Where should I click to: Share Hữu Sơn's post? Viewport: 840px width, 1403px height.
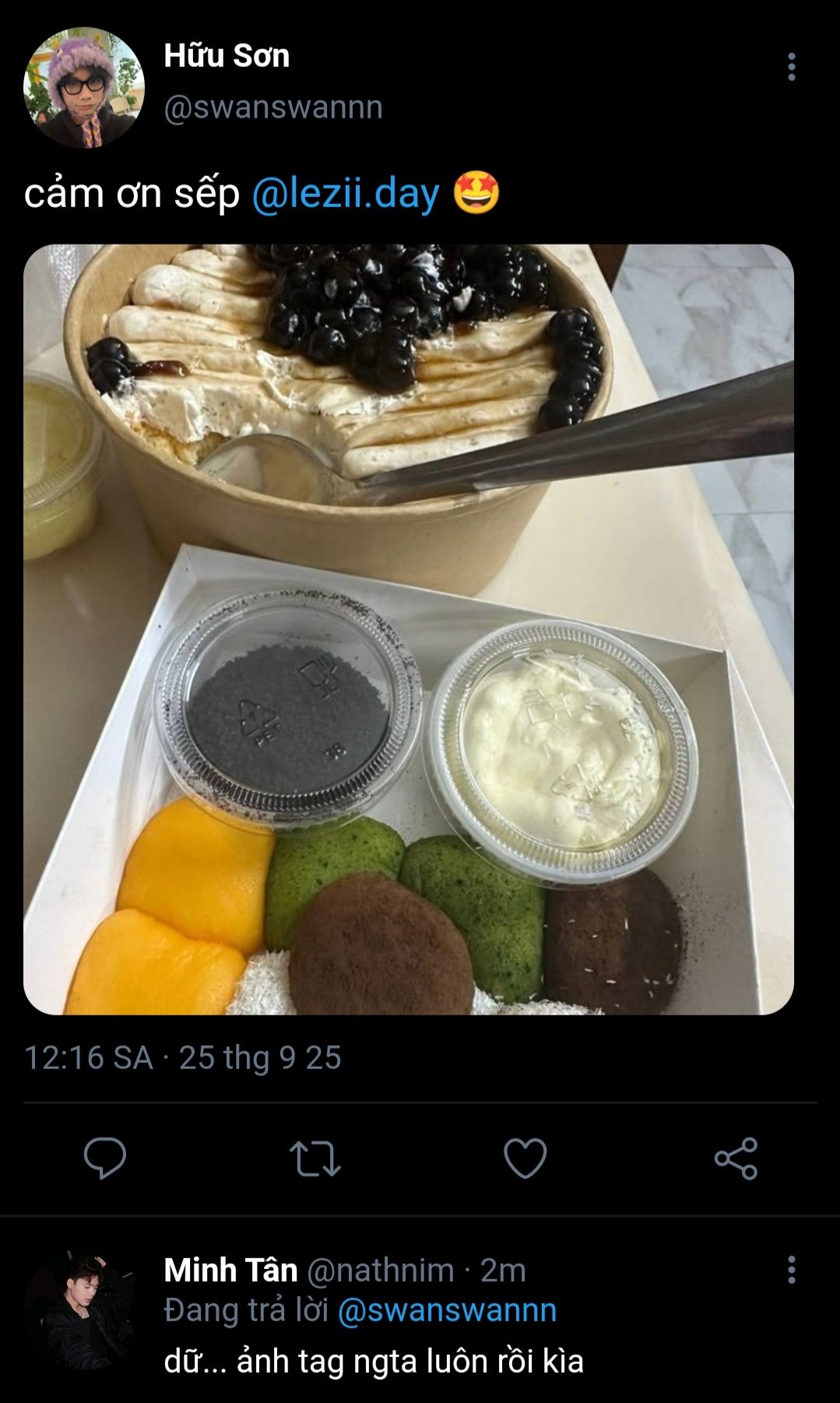tap(736, 1158)
